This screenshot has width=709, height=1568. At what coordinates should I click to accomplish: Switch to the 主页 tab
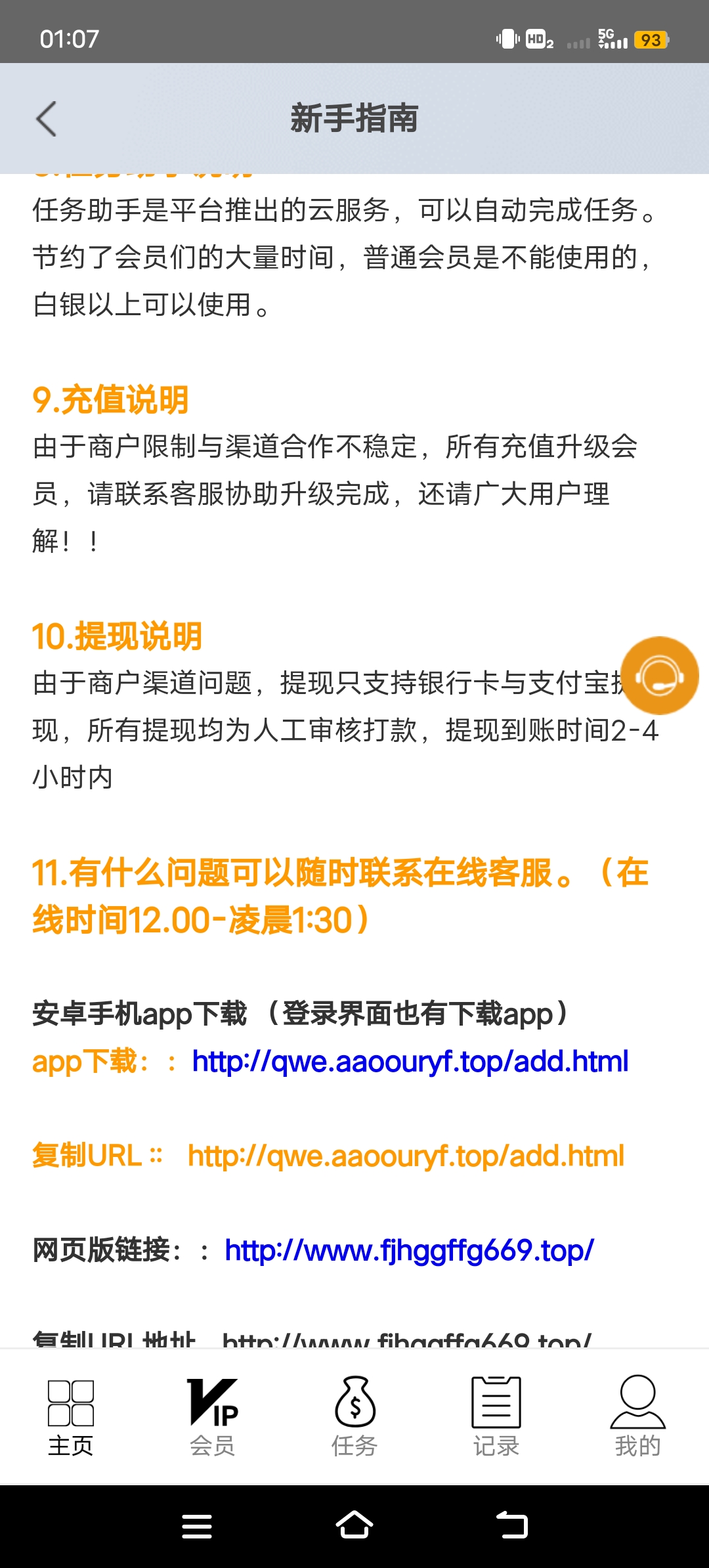(71, 1417)
